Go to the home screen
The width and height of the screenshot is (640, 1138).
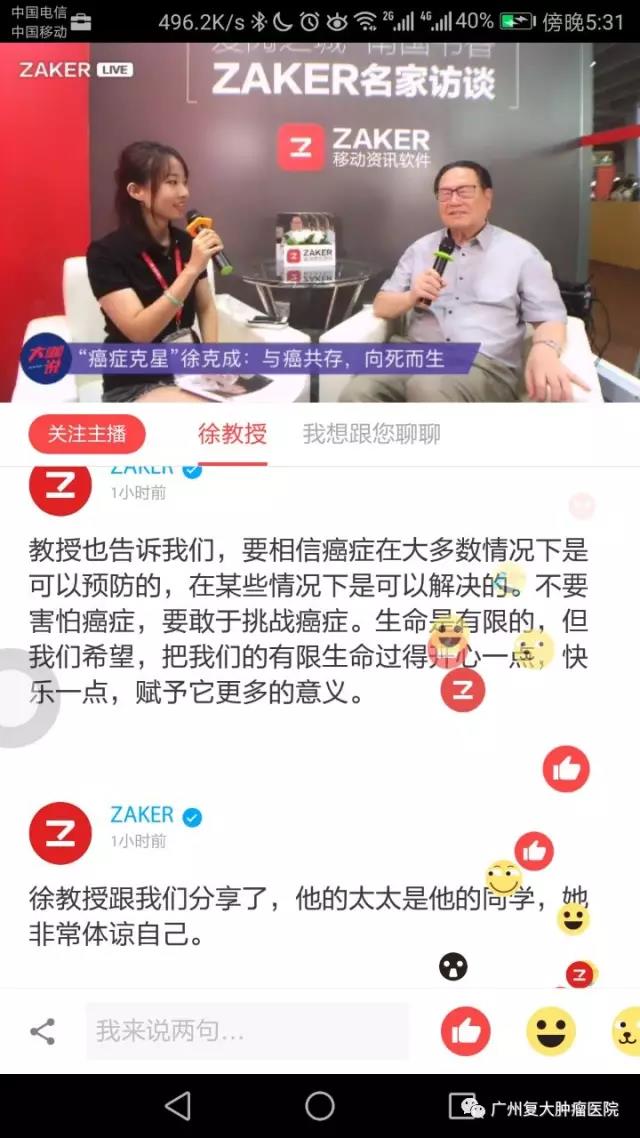[x=320, y=1106]
